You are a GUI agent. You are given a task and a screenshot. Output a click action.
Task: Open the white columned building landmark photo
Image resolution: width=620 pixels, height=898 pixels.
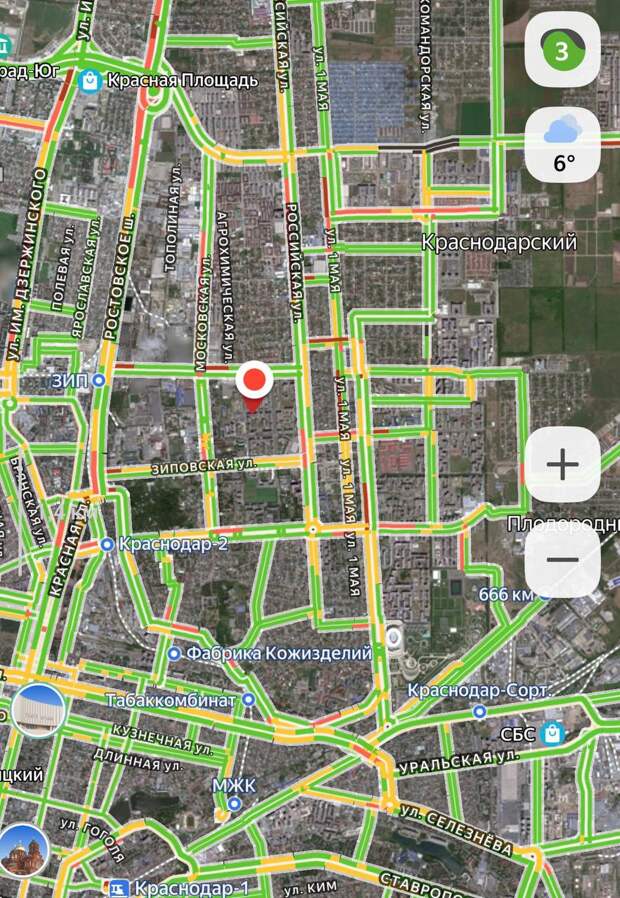click(39, 711)
